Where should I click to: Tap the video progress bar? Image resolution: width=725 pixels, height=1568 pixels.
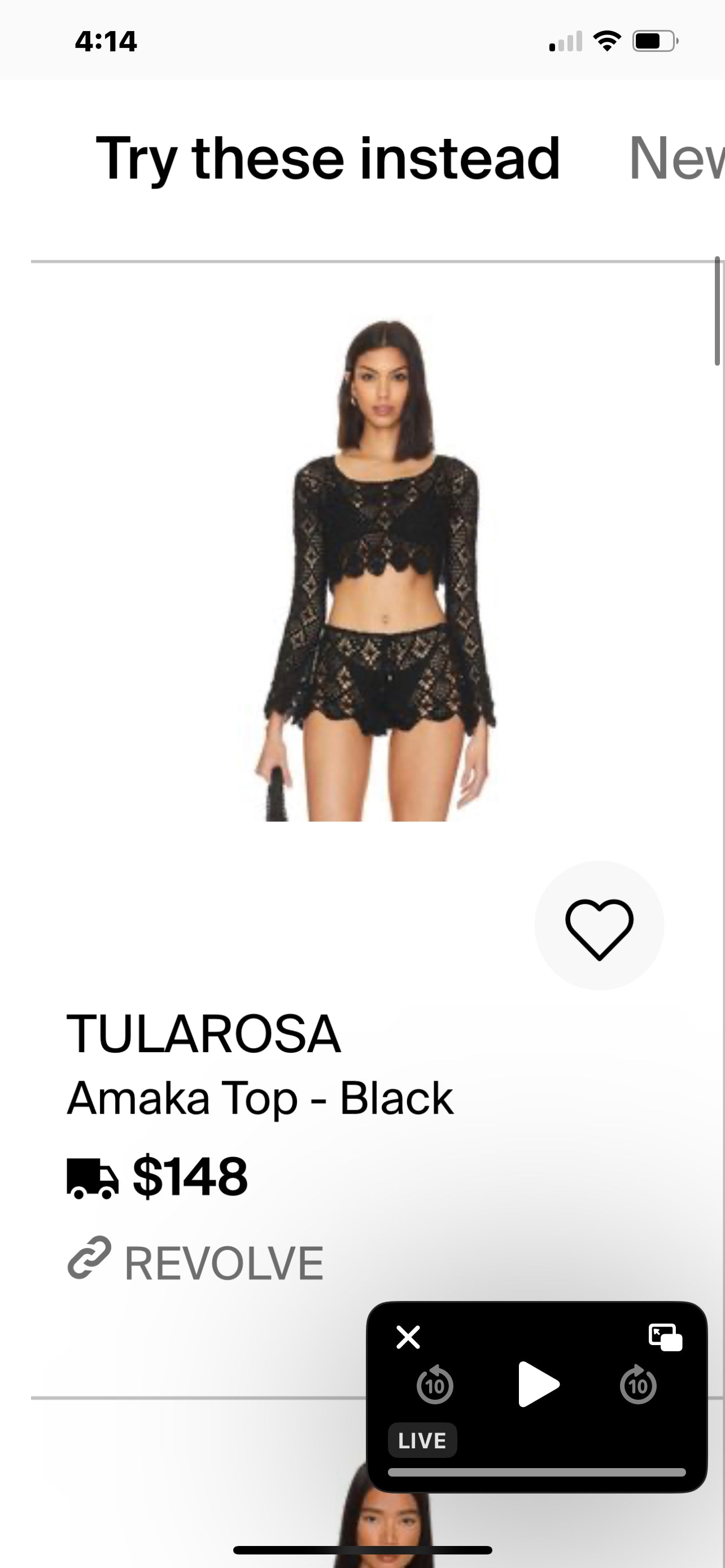[x=536, y=1473]
